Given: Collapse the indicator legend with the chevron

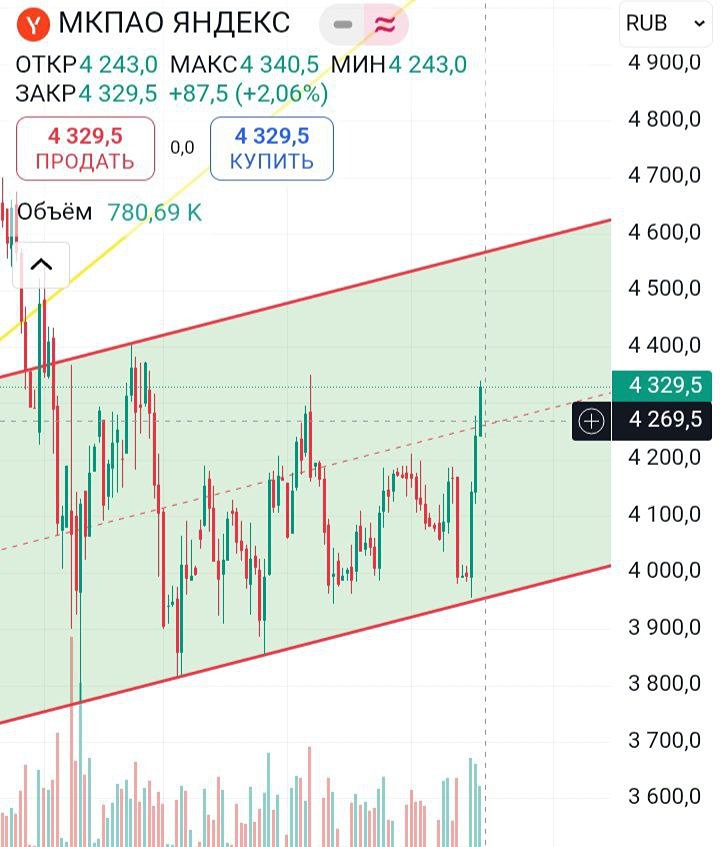Looking at the screenshot, I should [x=41, y=265].
